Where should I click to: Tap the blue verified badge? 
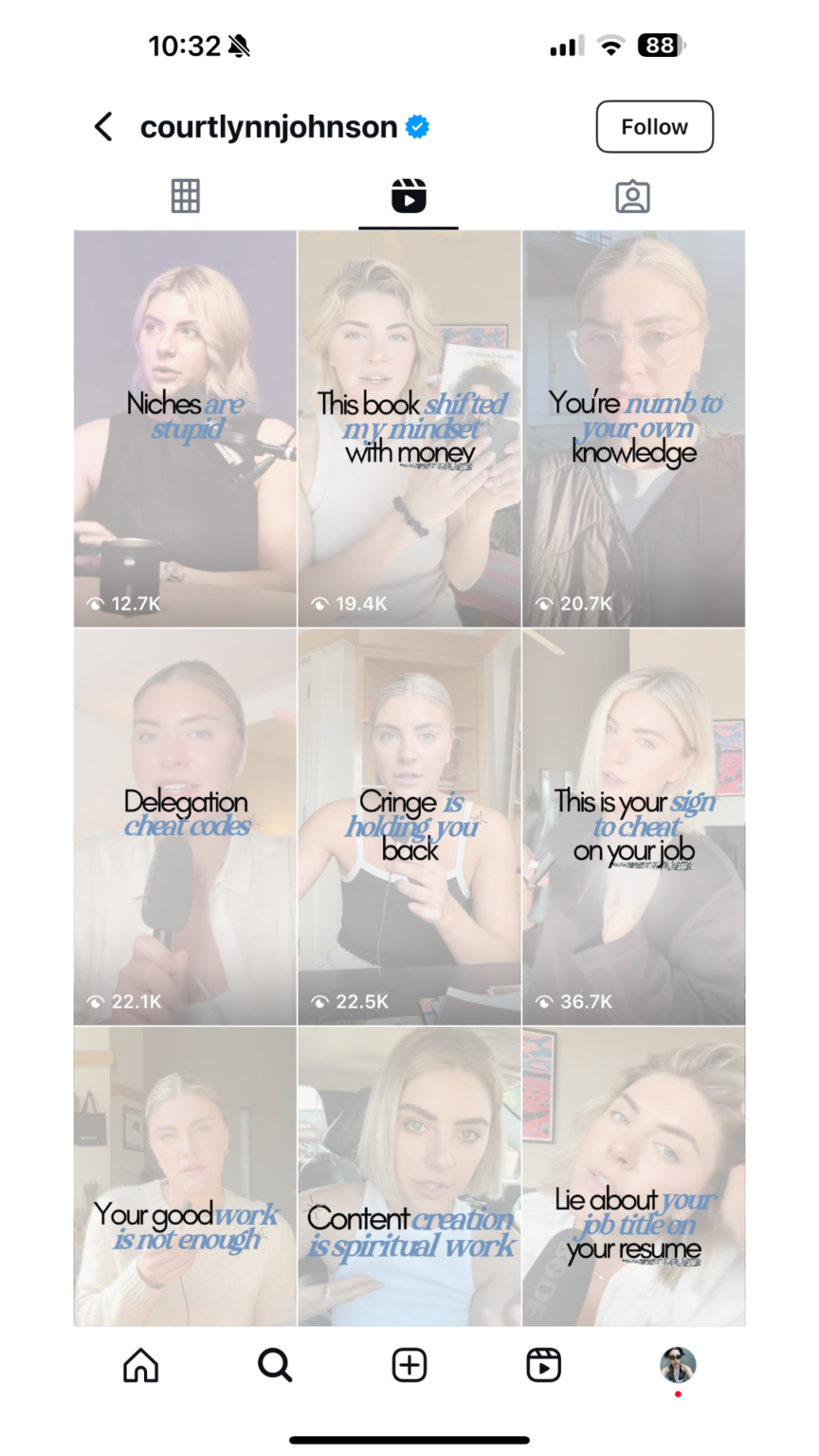tap(417, 126)
